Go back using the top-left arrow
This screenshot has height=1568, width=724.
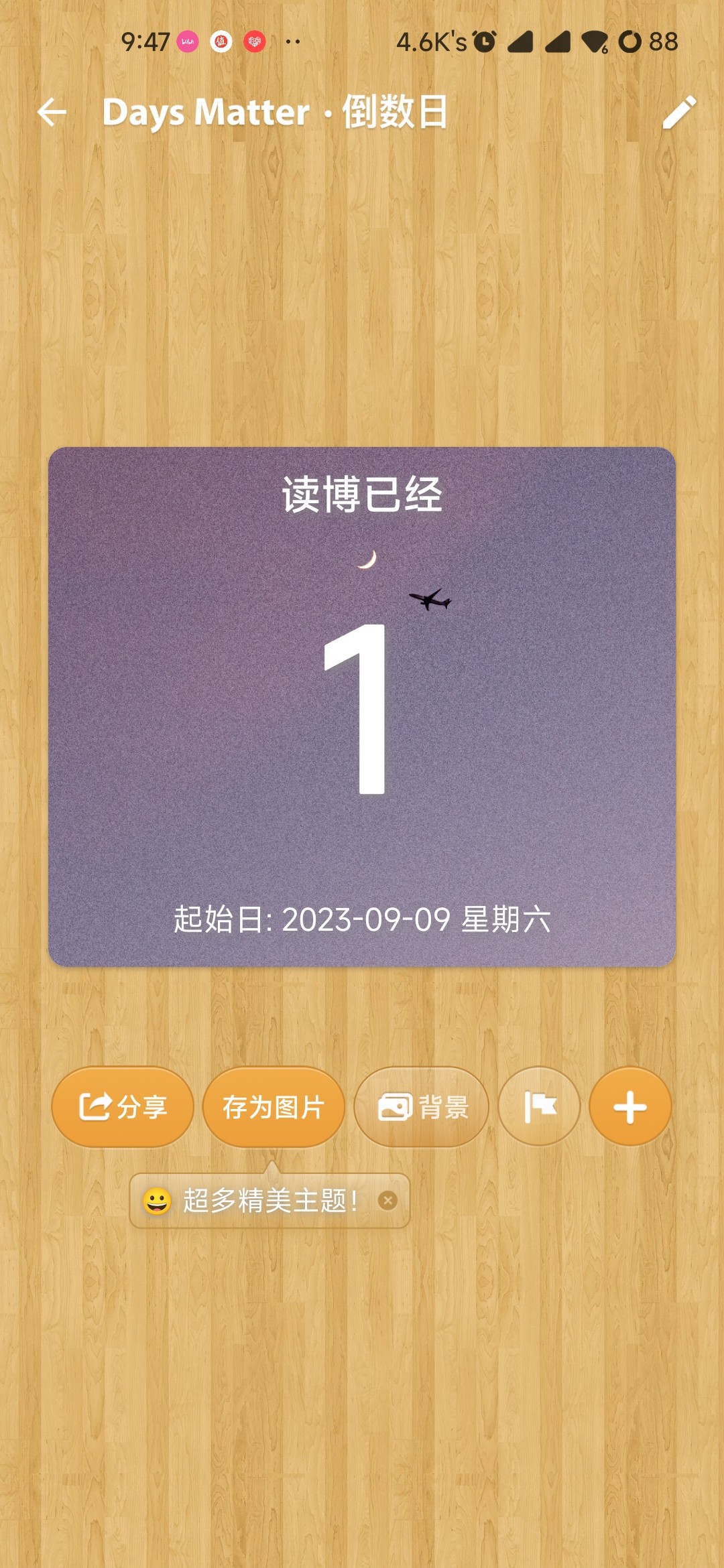point(52,112)
